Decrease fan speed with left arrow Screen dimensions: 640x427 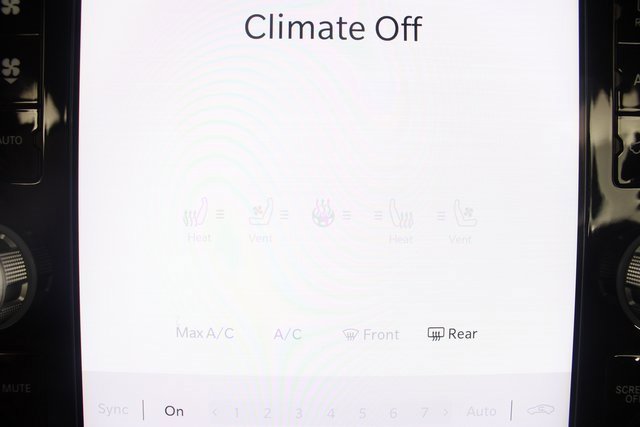click(215, 411)
